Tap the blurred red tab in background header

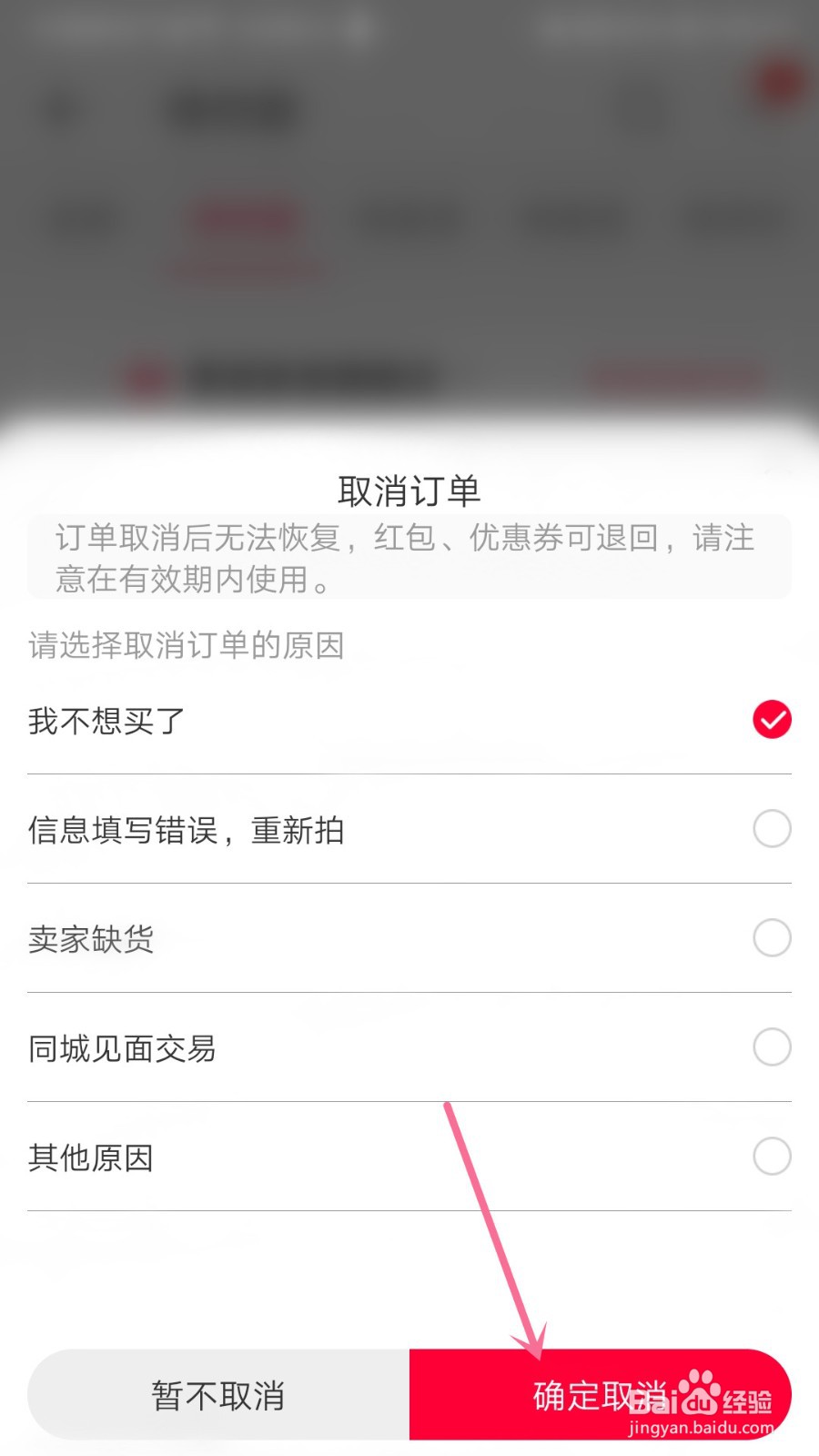[241, 218]
